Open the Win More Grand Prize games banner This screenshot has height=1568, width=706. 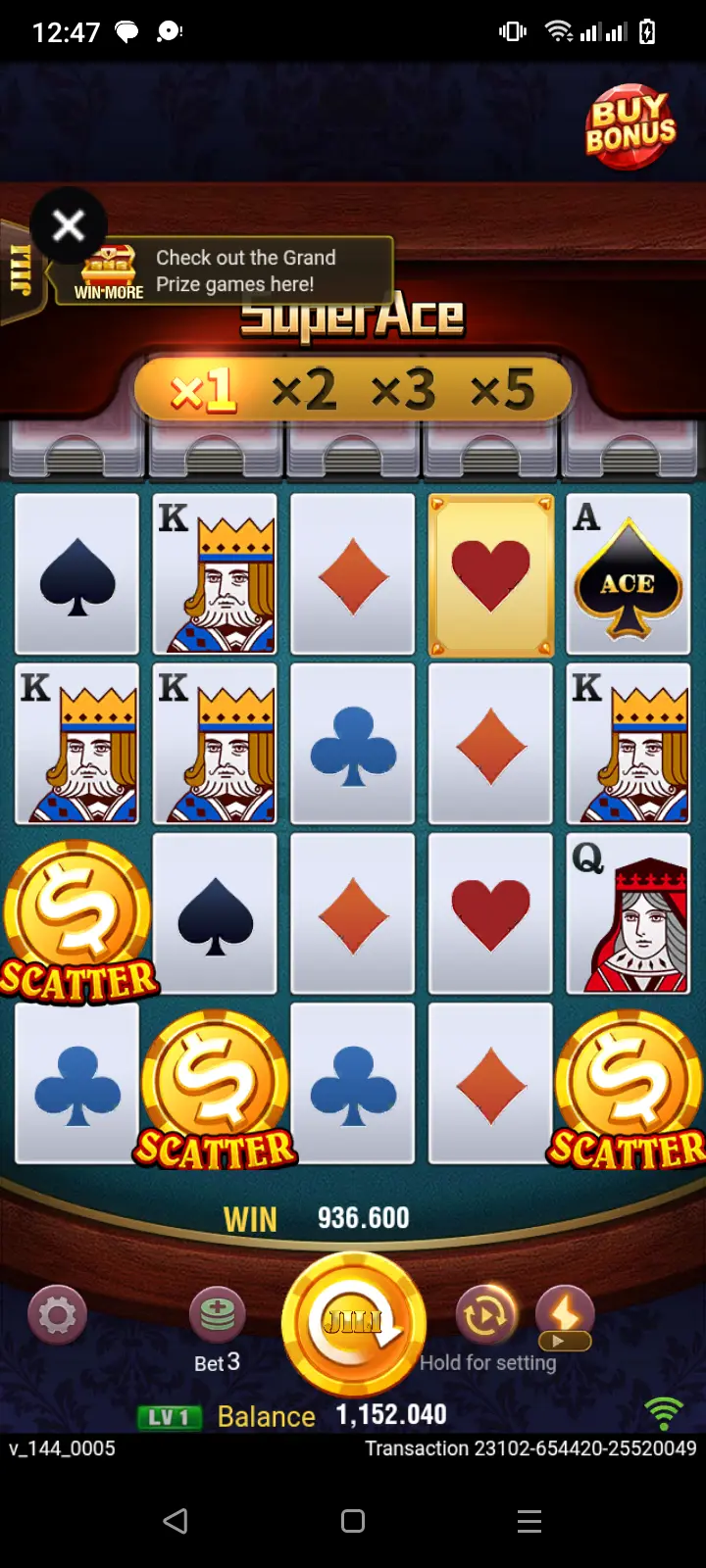click(226, 270)
